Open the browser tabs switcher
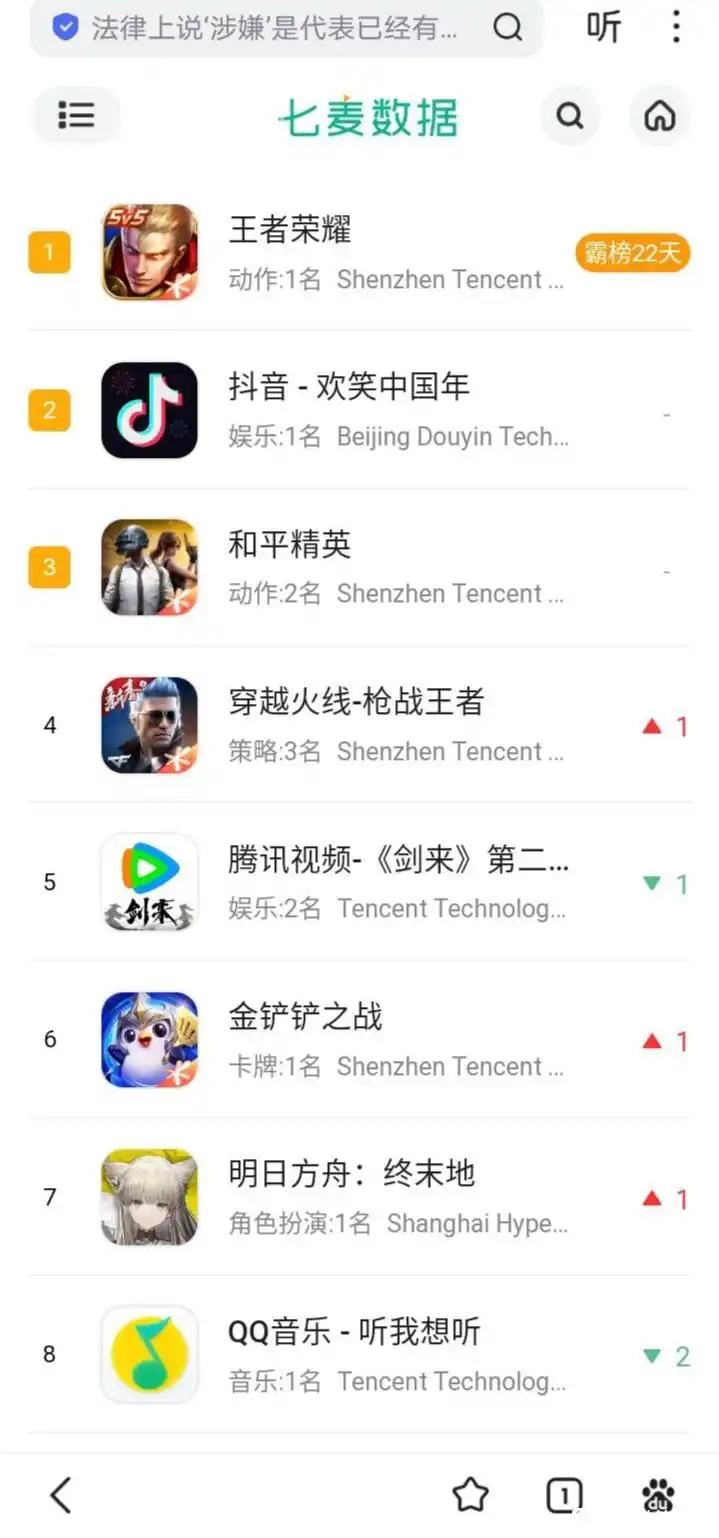 pos(564,1495)
